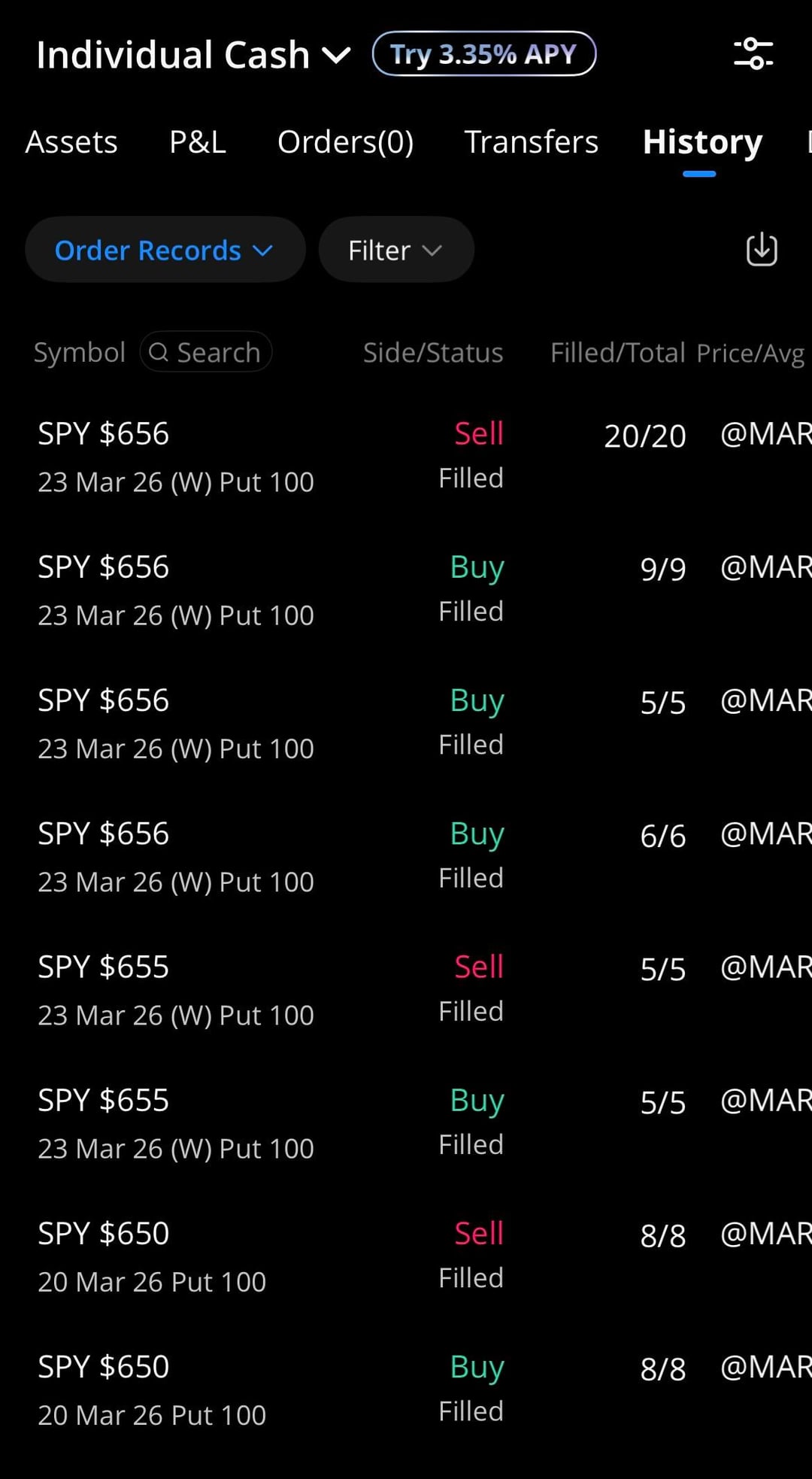Tap the Try 3.35% APY offer

[483, 54]
